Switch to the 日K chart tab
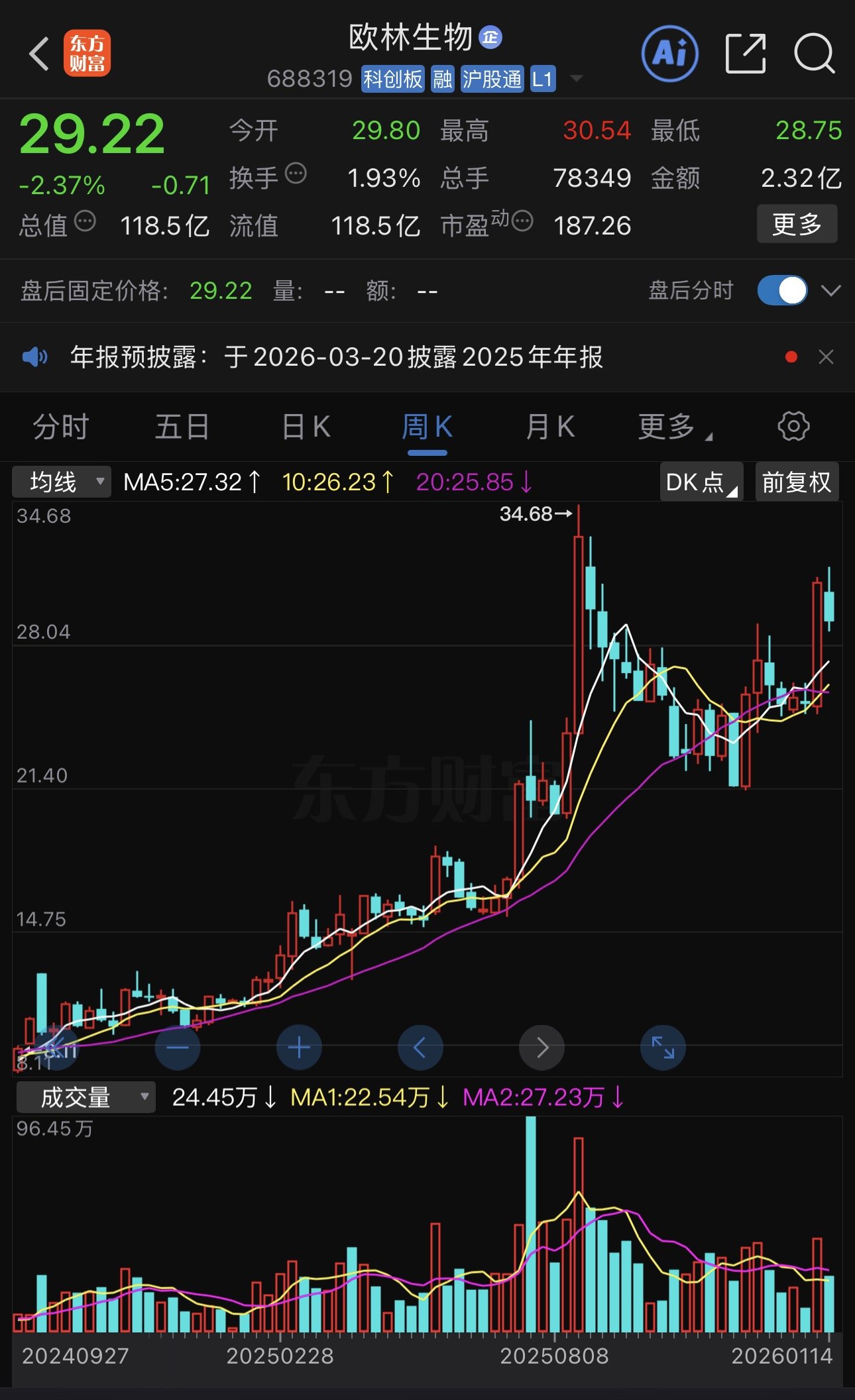This screenshot has width=855, height=1400. pos(306,427)
